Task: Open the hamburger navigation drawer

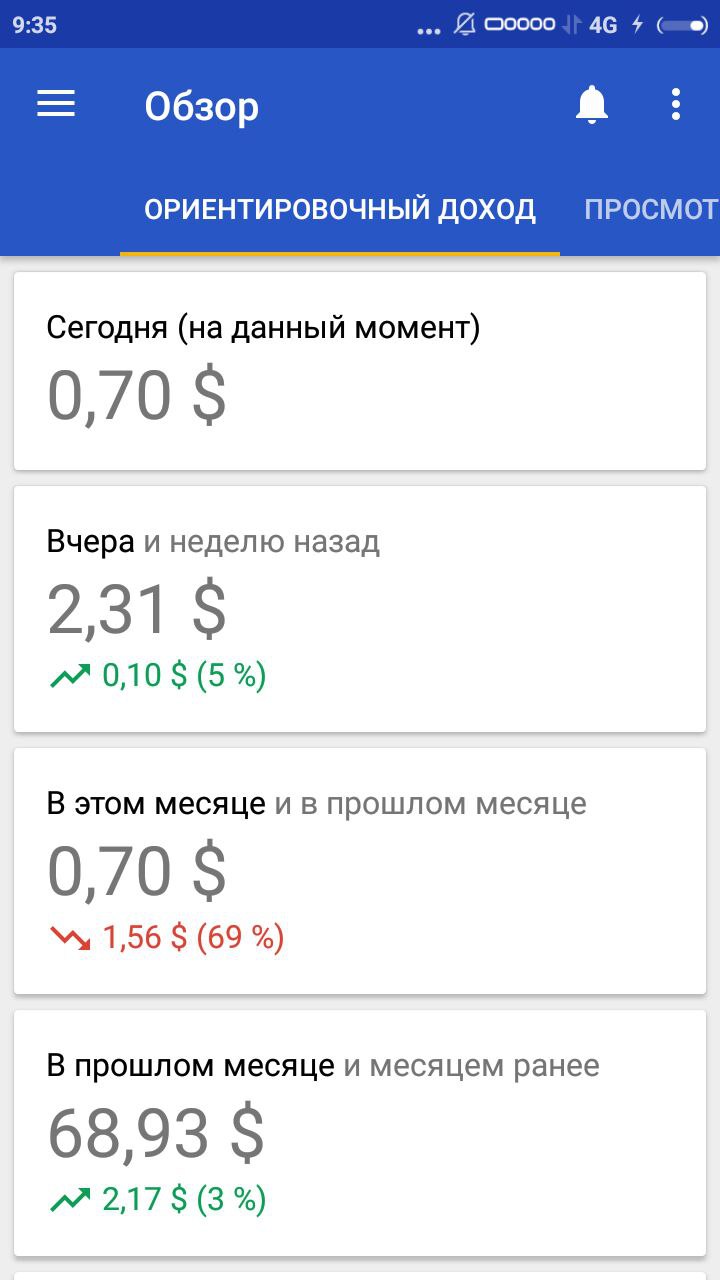Action: pyautogui.click(x=56, y=104)
